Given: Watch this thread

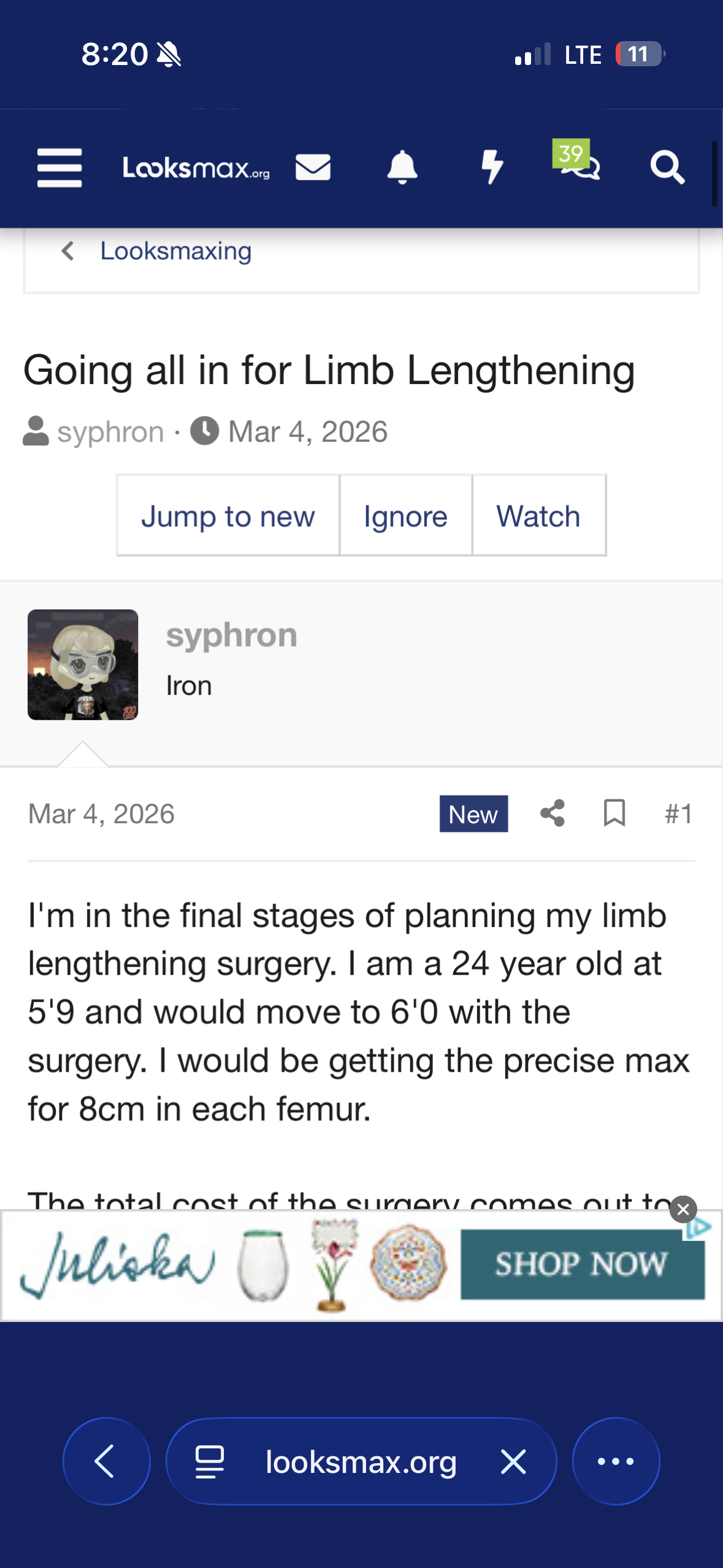Looking at the screenshot, I should click(x=538, y=516).
